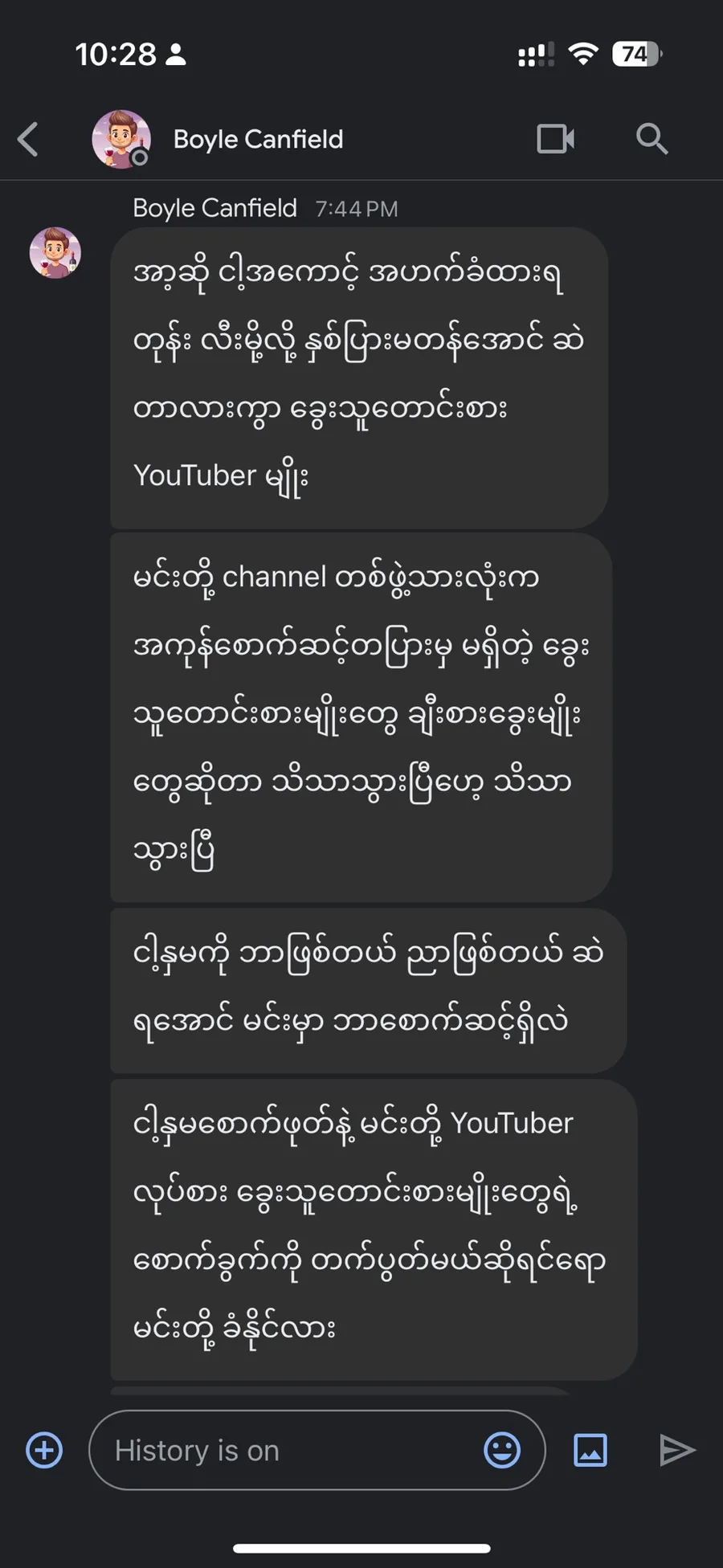Open the plus attachment menu

tap(44, 1450)
